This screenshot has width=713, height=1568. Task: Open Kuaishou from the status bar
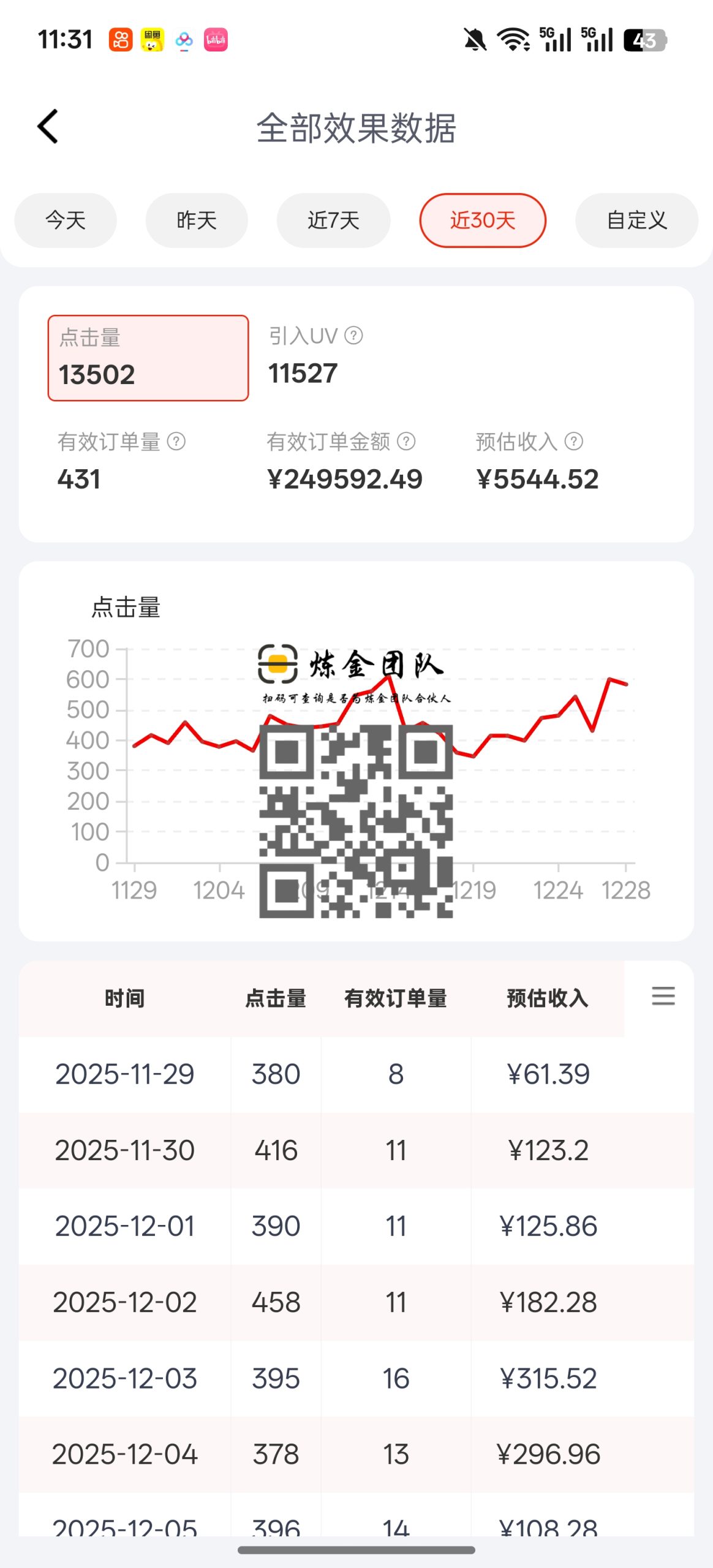point(121,39)
